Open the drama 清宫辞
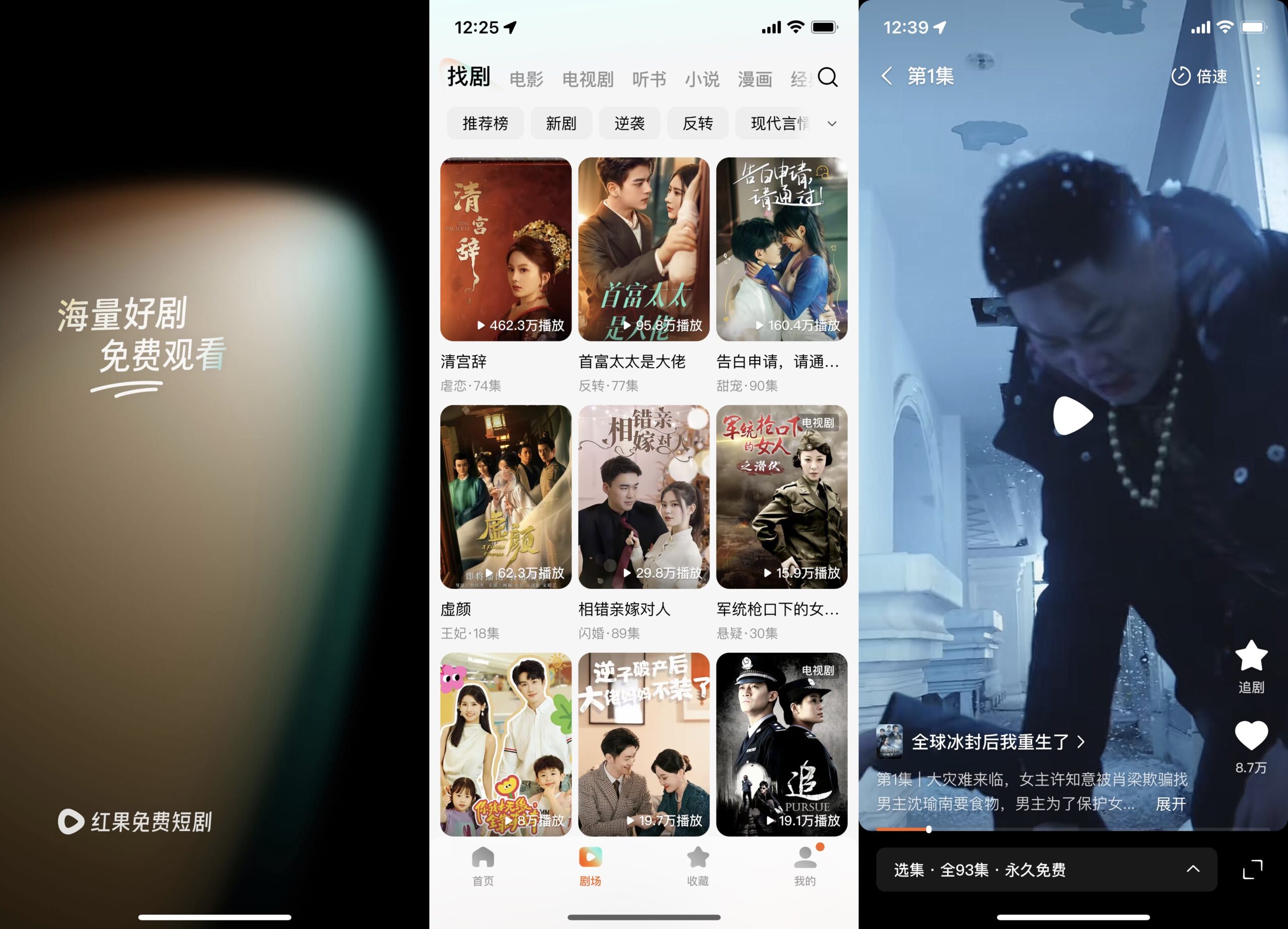The image size is (1288, 929). [x=506, y=249]
